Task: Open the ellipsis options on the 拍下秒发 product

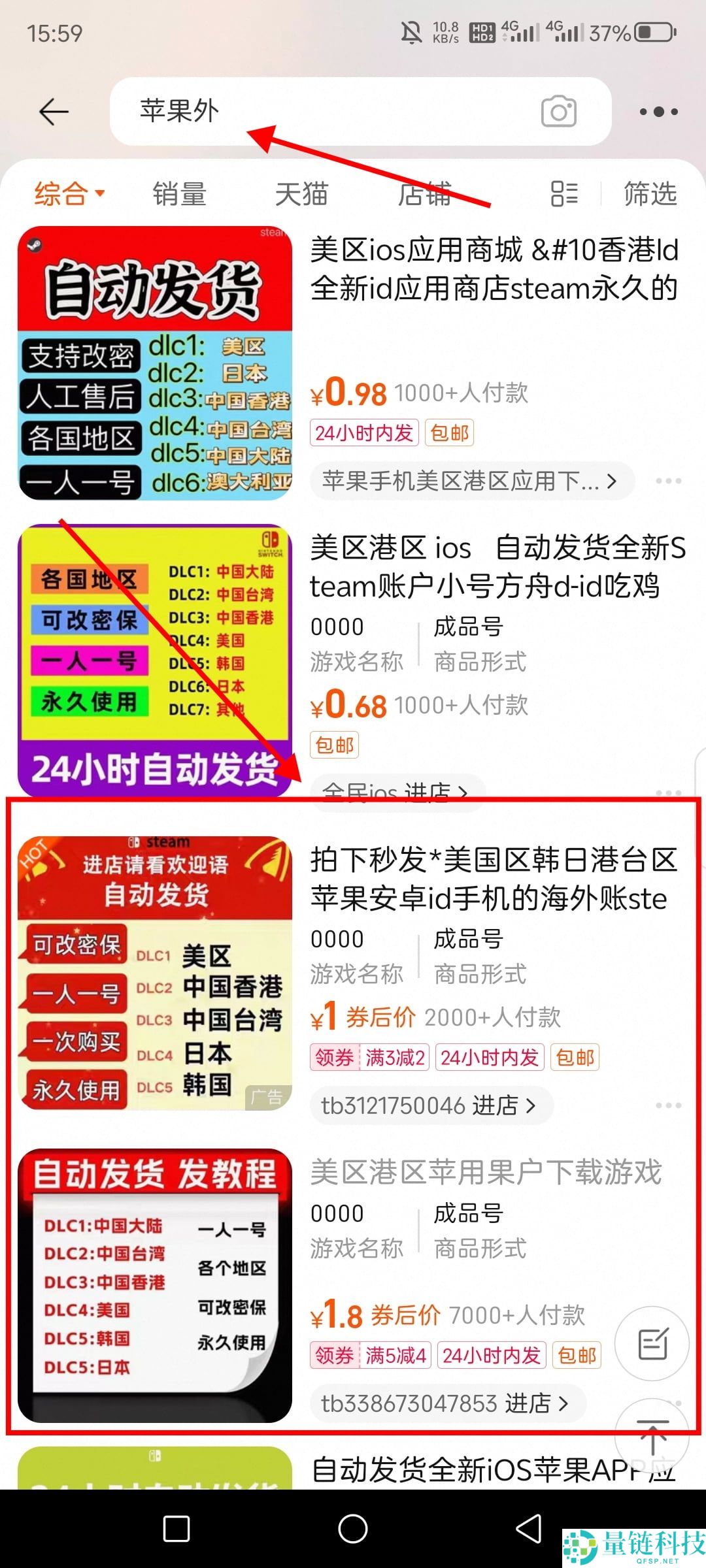Action: (667, 1104)
